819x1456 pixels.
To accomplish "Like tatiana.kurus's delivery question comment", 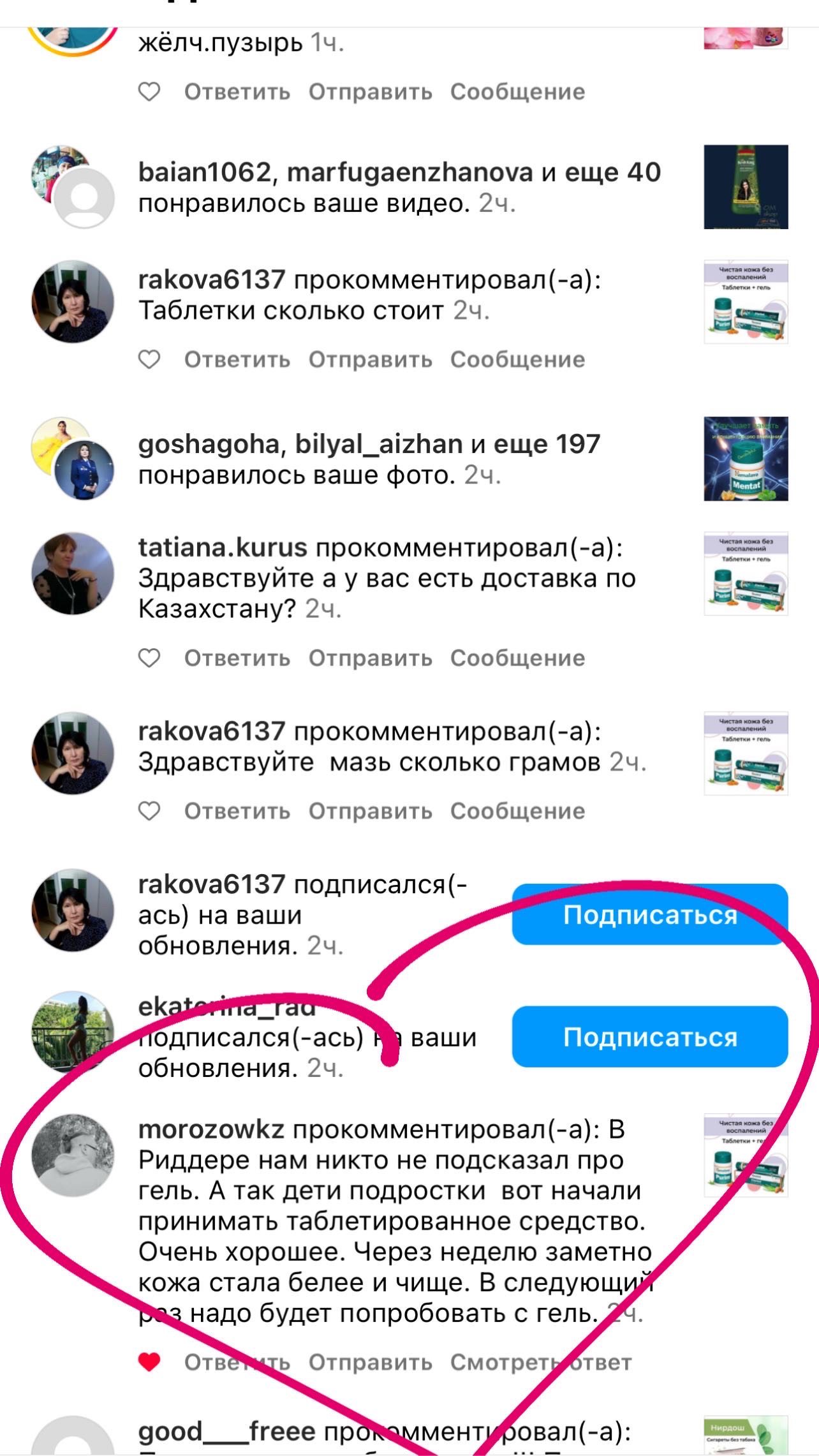I will pyautogui.click(x=149, y=658).
